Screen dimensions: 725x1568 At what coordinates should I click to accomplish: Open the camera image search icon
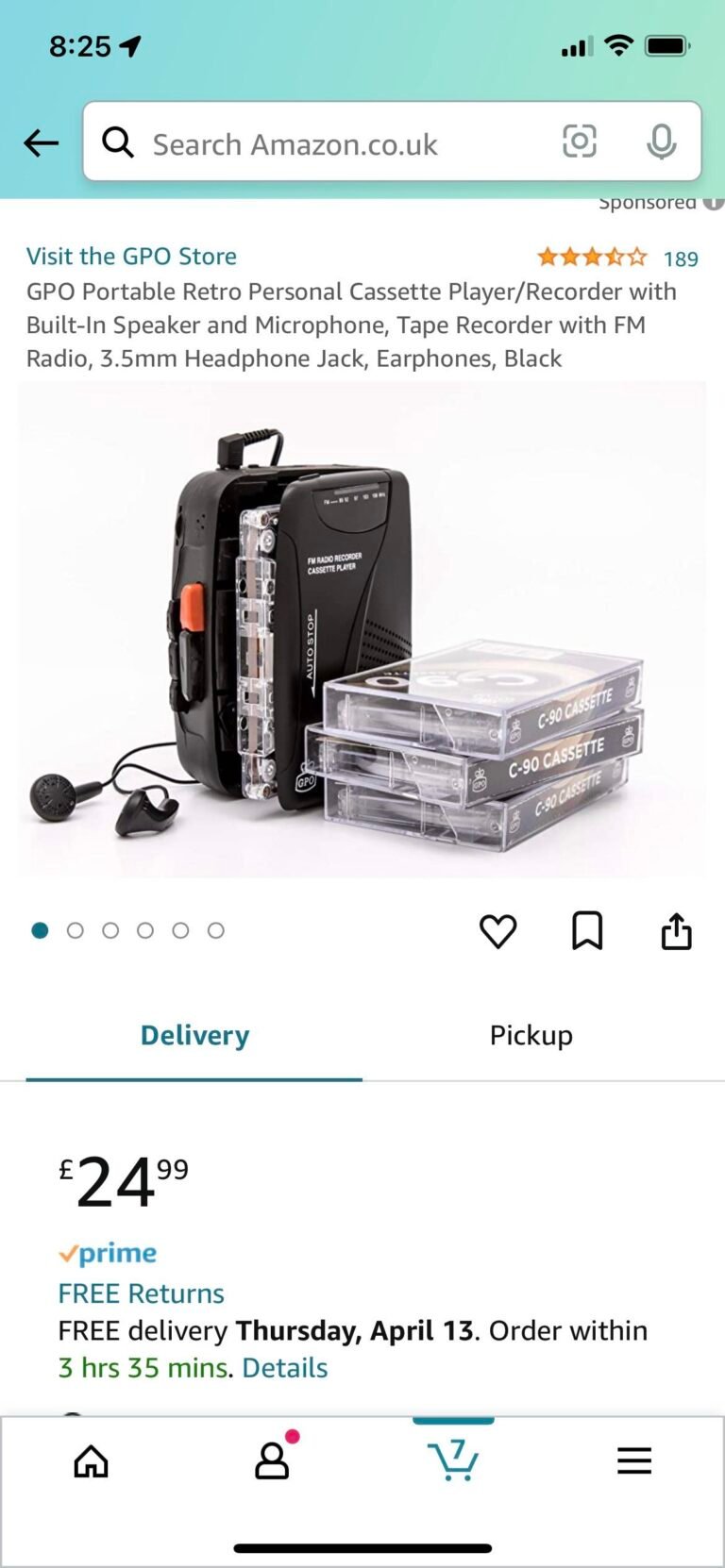pos(580,142)
